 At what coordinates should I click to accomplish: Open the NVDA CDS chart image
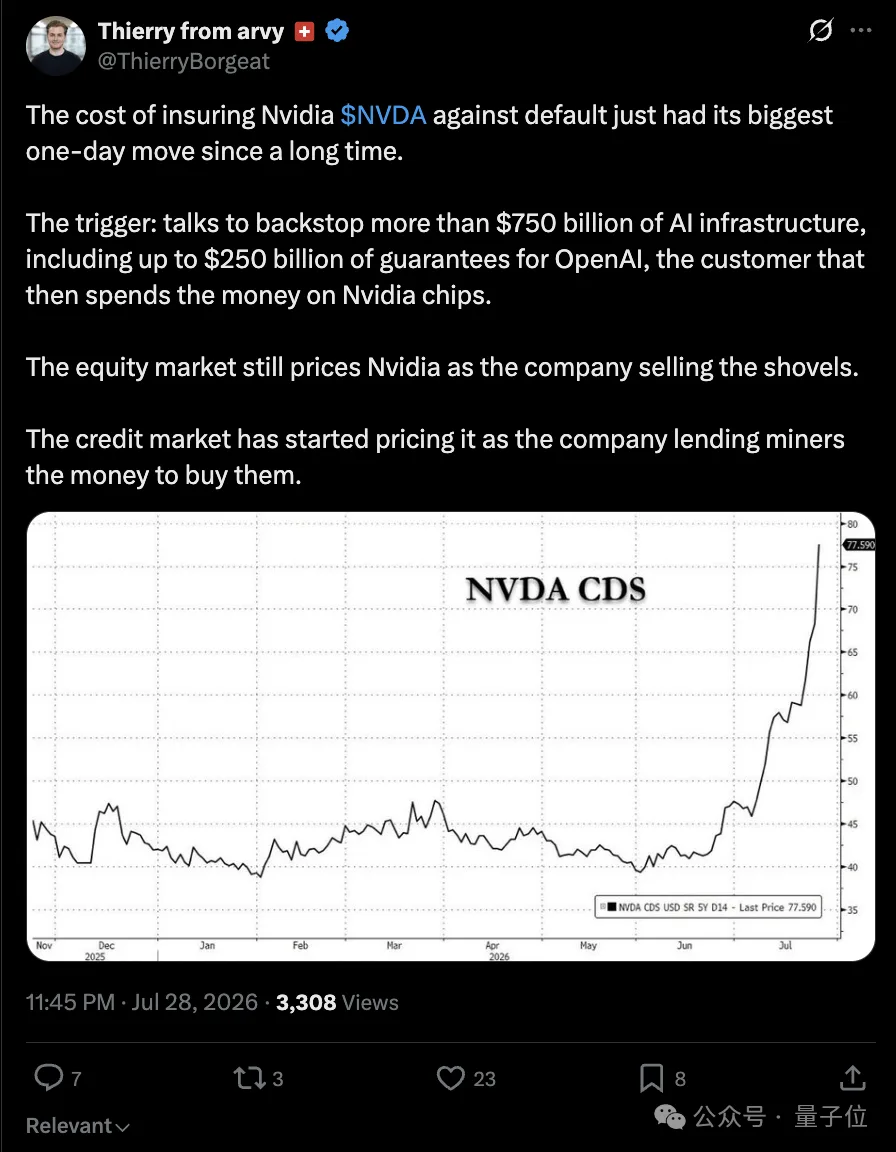pyautogui.click(x=450, y=736)
